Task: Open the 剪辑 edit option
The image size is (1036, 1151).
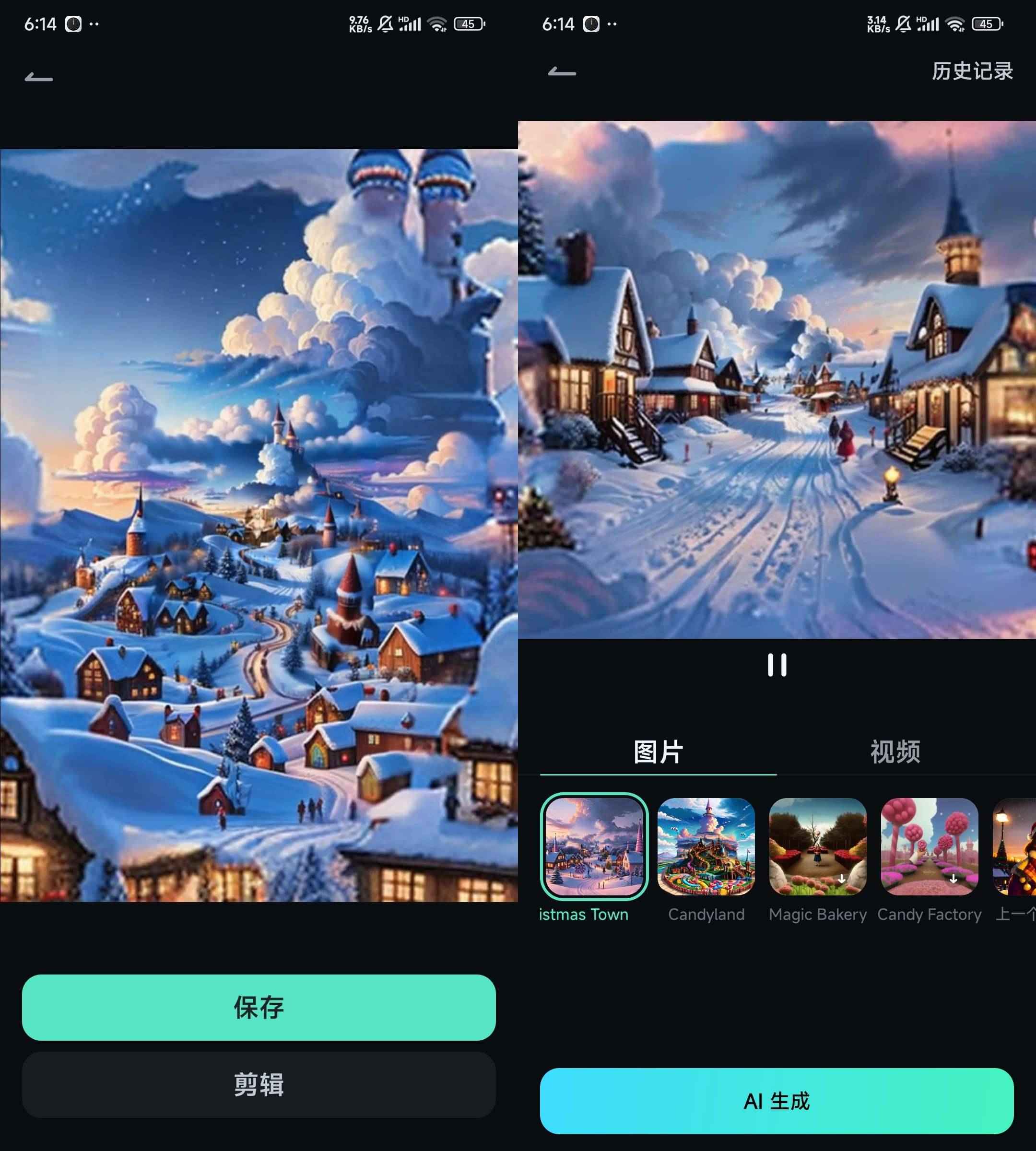Action: [259, 1084]
